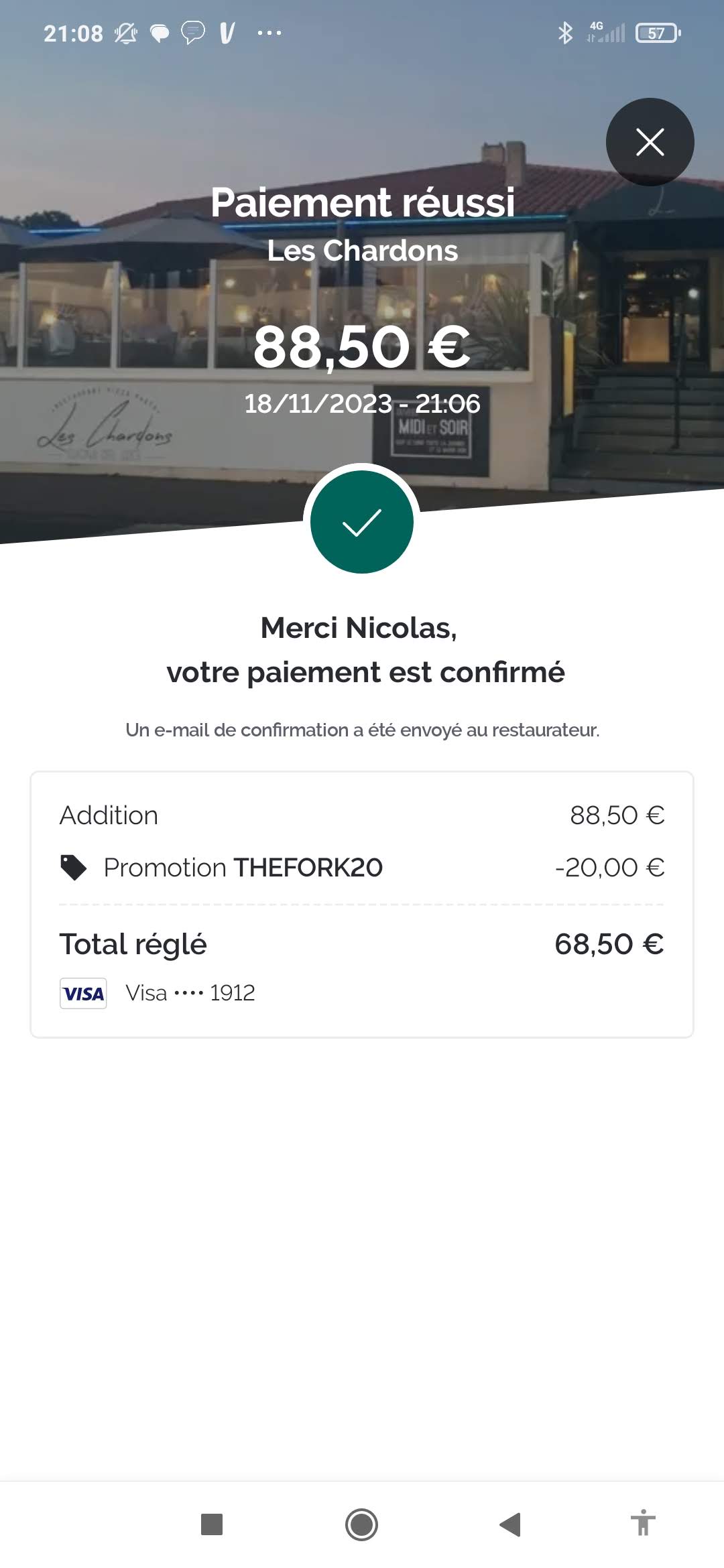The image size is (724, 1568).
Task: Open the recent apps overview
Action: point(212,1524)
